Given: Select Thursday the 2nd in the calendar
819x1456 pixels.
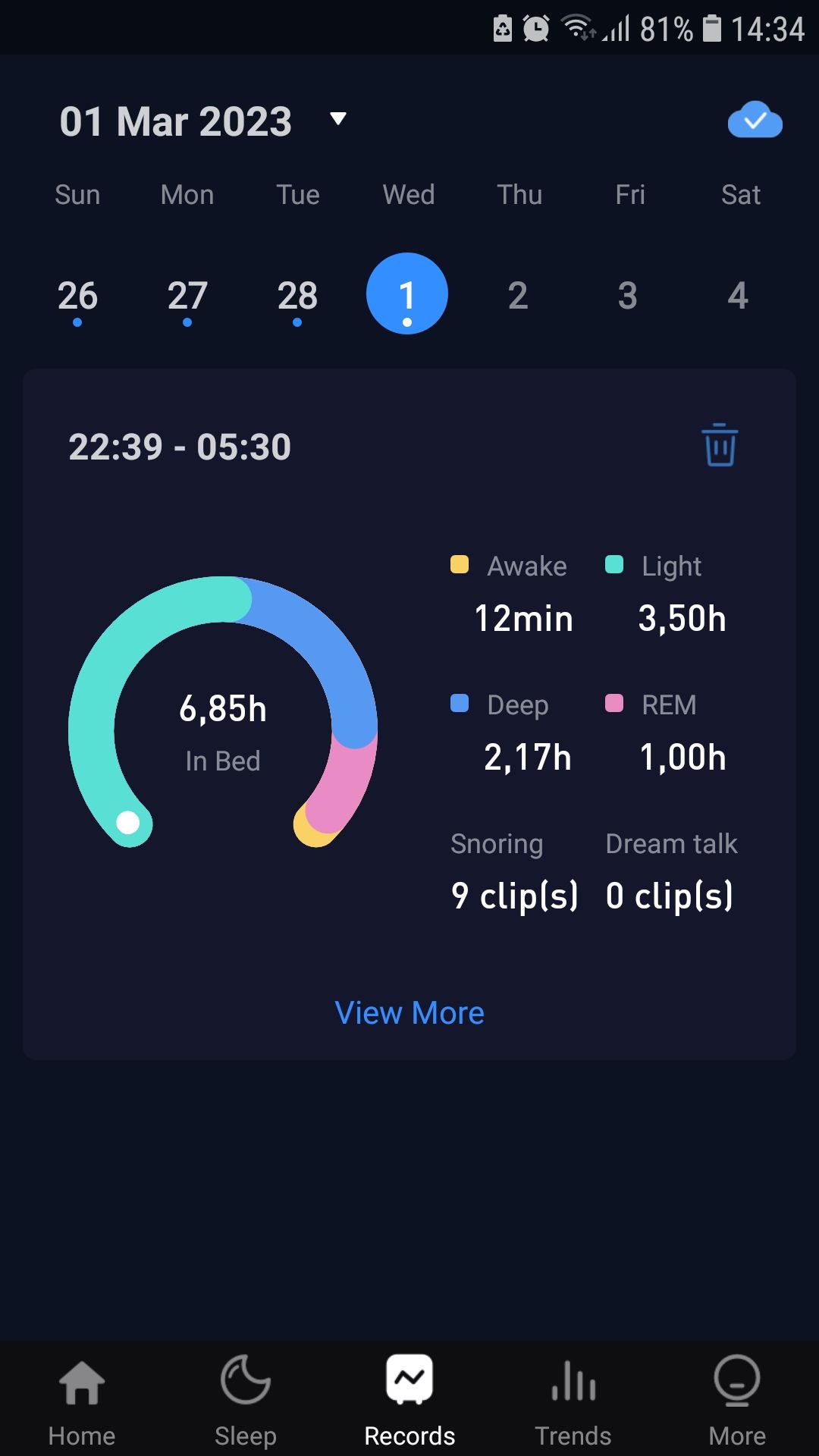Looking at the screenshot, I should (x=518, y=296).
